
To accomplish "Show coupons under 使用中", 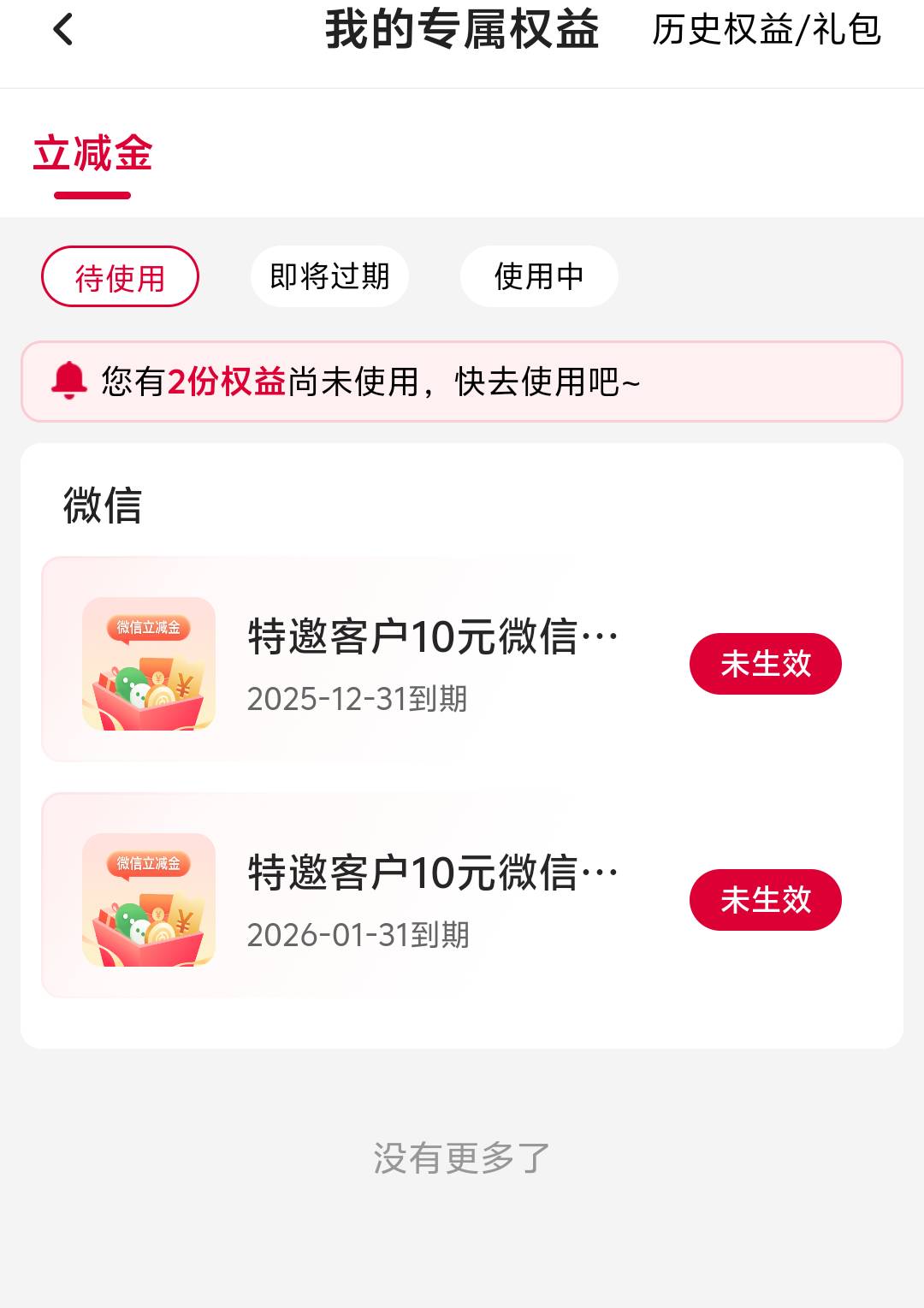I will click(x=539, y=276).
